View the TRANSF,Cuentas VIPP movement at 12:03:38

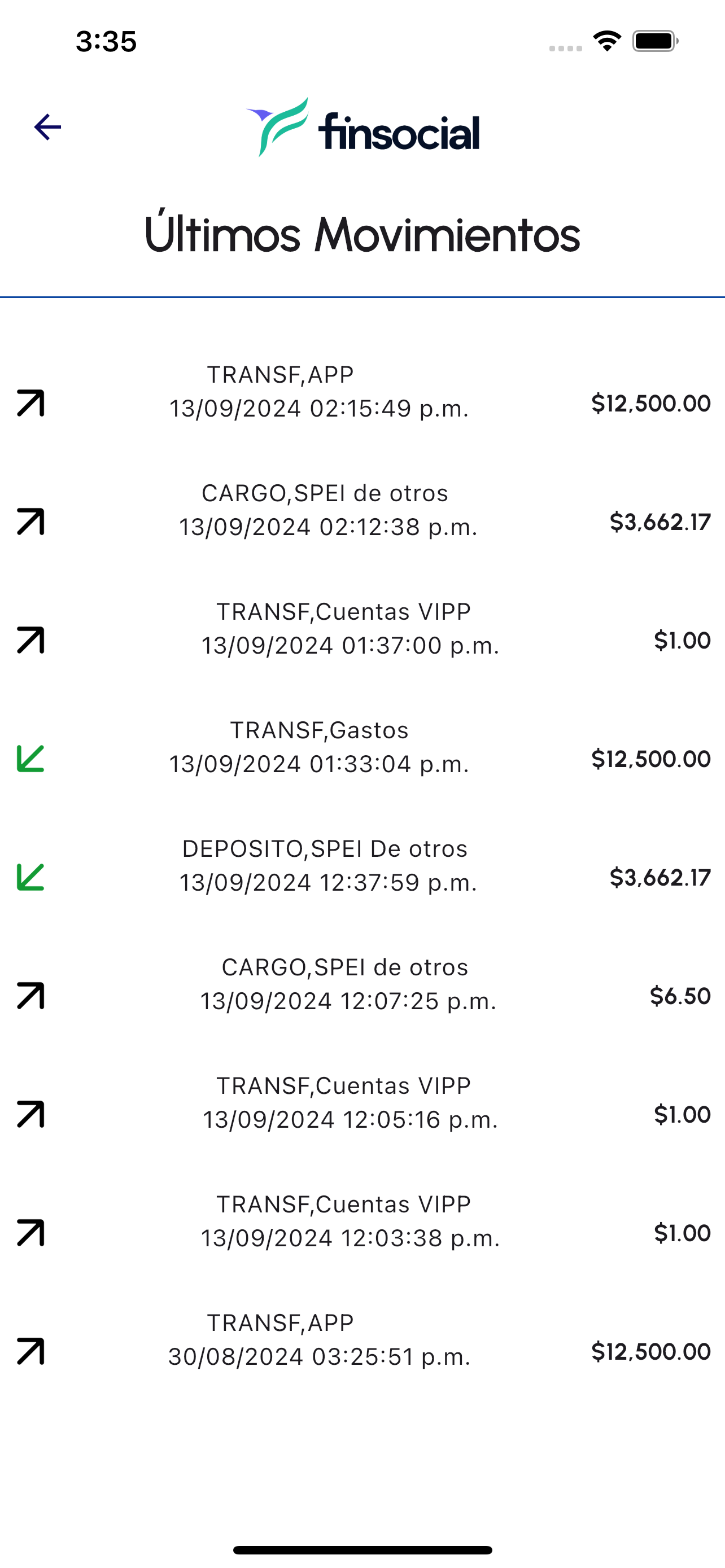point(362,1221)
